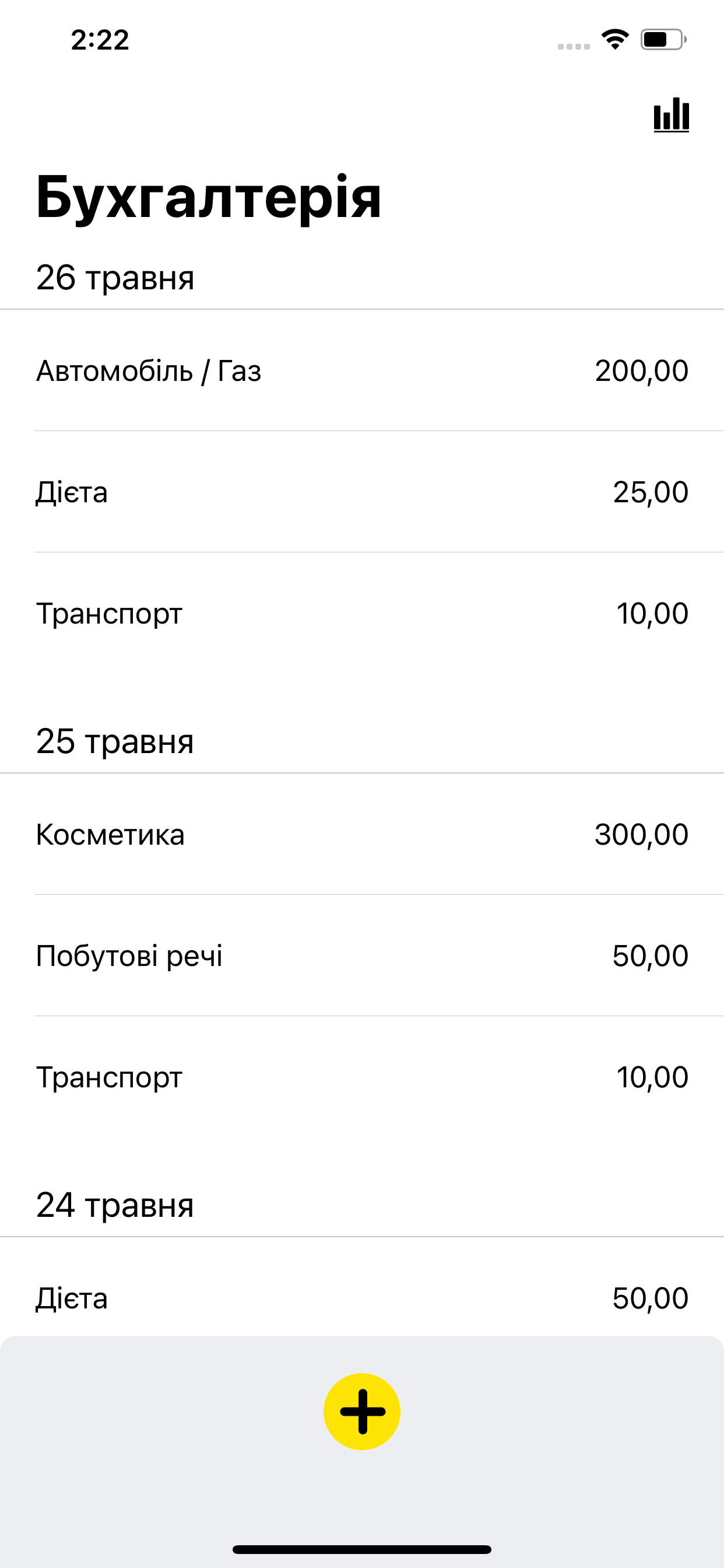Image resolution: width=724 pixels, height=1568 pixels.
Task: Click the battery indicator in status bar
Action: point(663,38)
